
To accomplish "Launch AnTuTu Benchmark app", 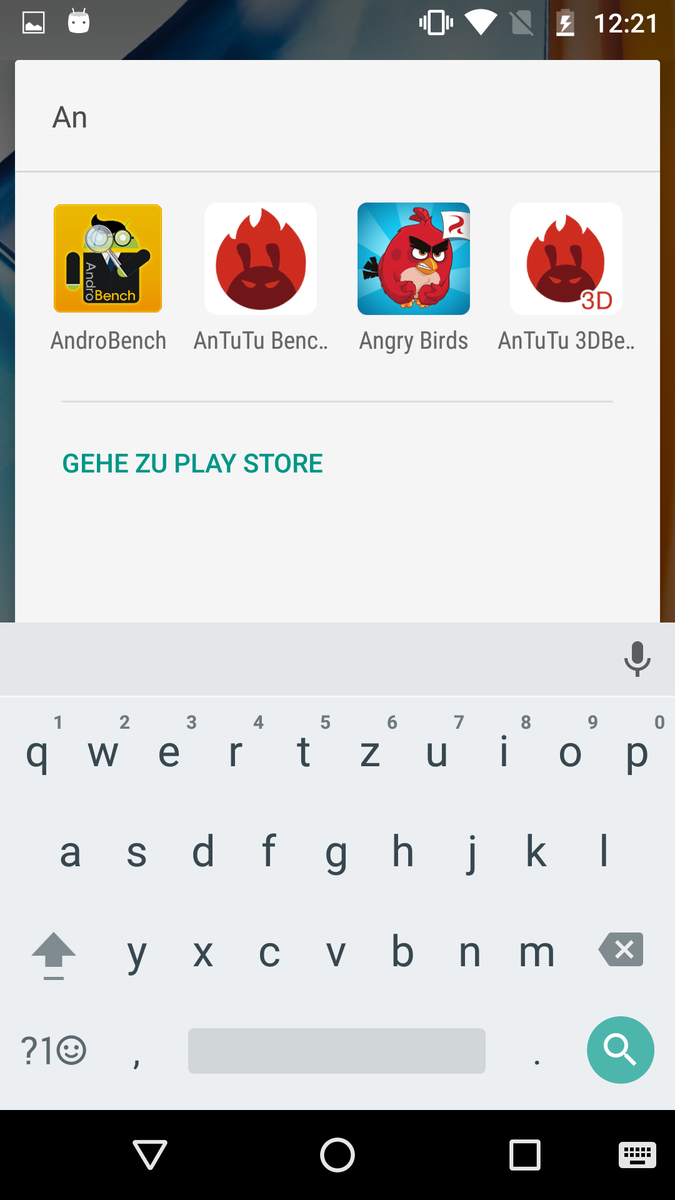I will coord(261,259).
